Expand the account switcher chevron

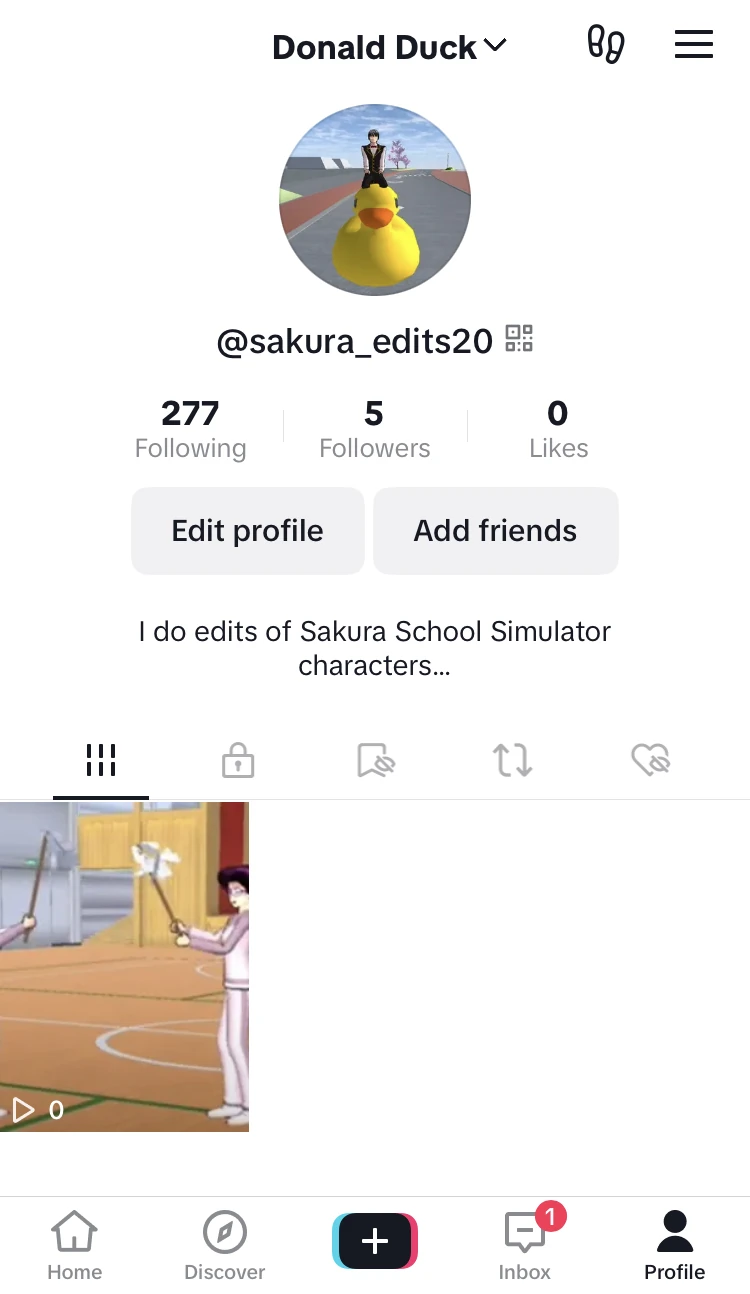(496, 46)
